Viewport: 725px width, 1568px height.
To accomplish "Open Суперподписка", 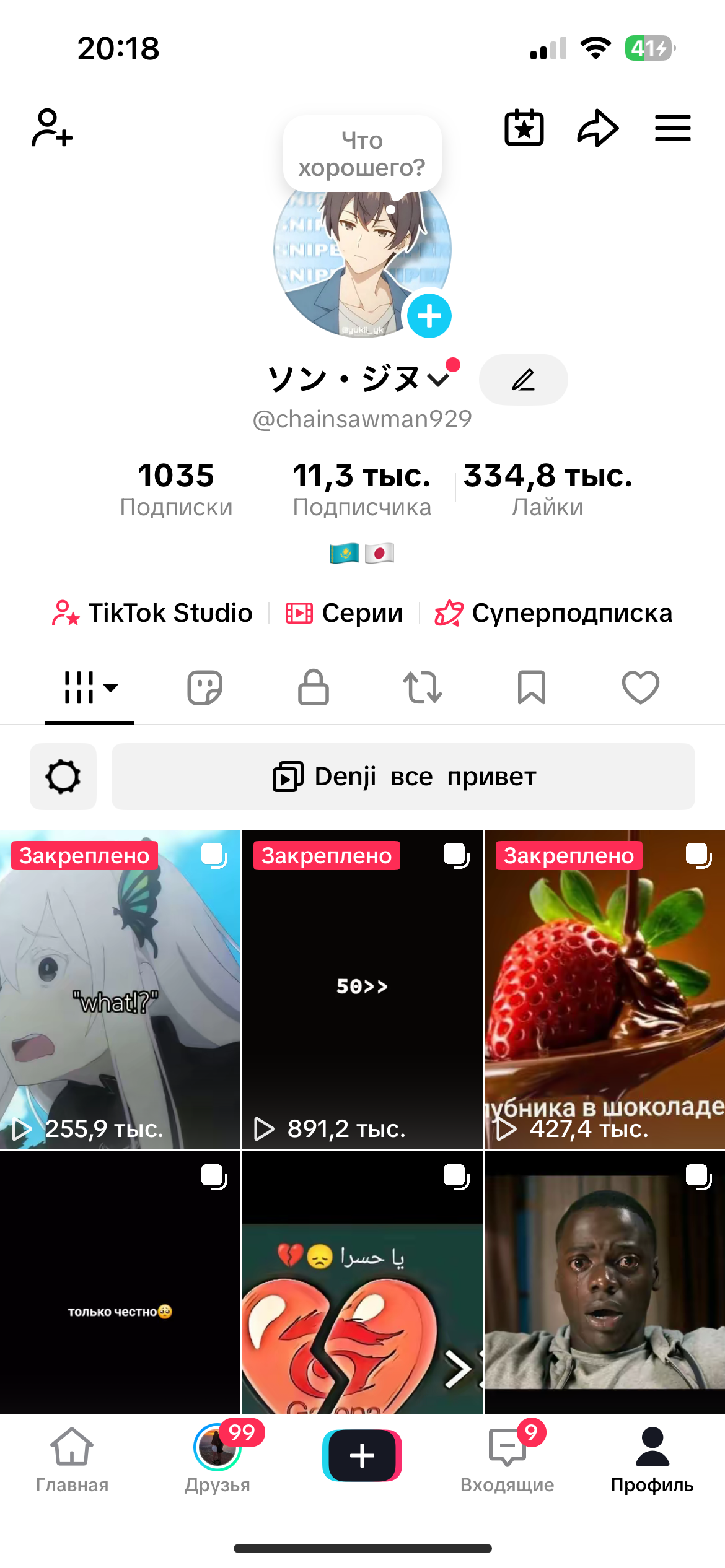I will [x=553, y=613].
